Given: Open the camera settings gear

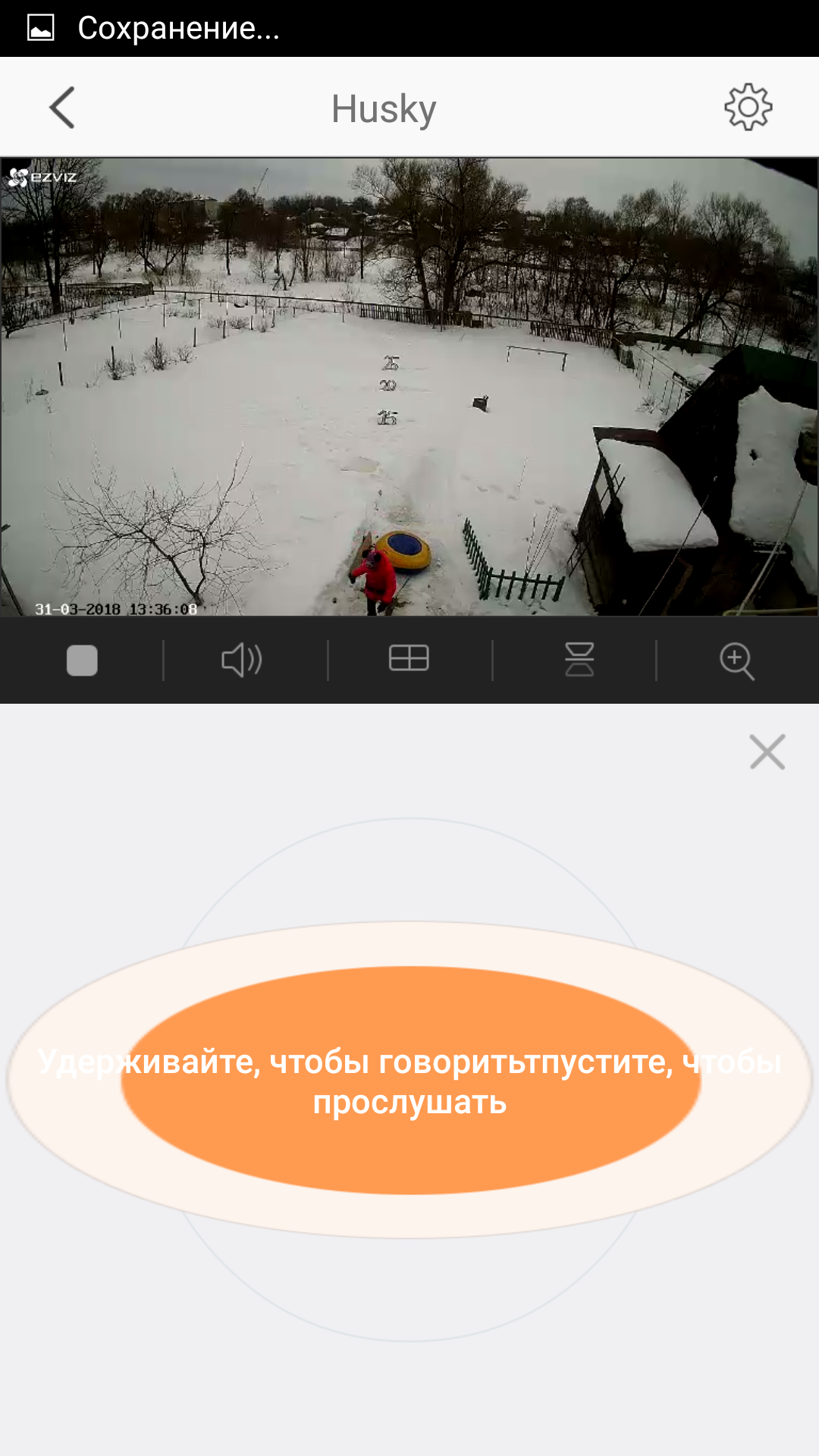Looking at the screenshot, I should tap(748, 107).
